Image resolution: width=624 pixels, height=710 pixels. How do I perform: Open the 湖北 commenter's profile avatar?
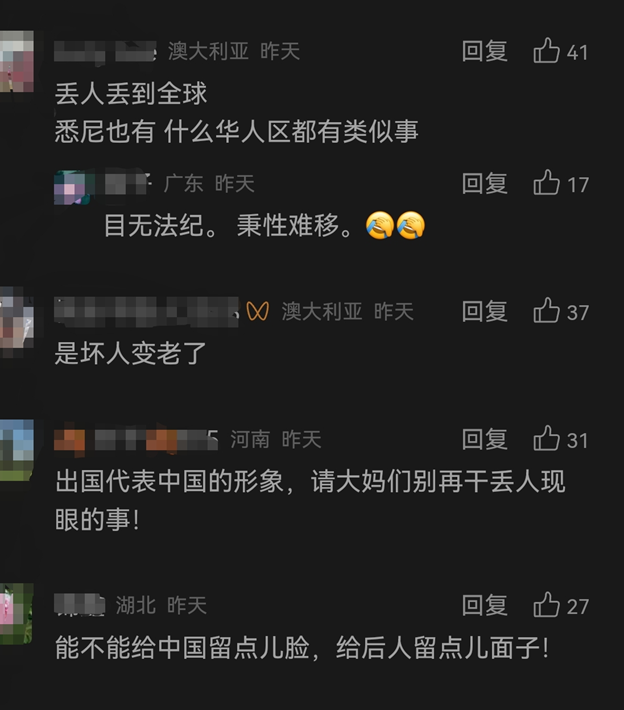coord(14,612)
